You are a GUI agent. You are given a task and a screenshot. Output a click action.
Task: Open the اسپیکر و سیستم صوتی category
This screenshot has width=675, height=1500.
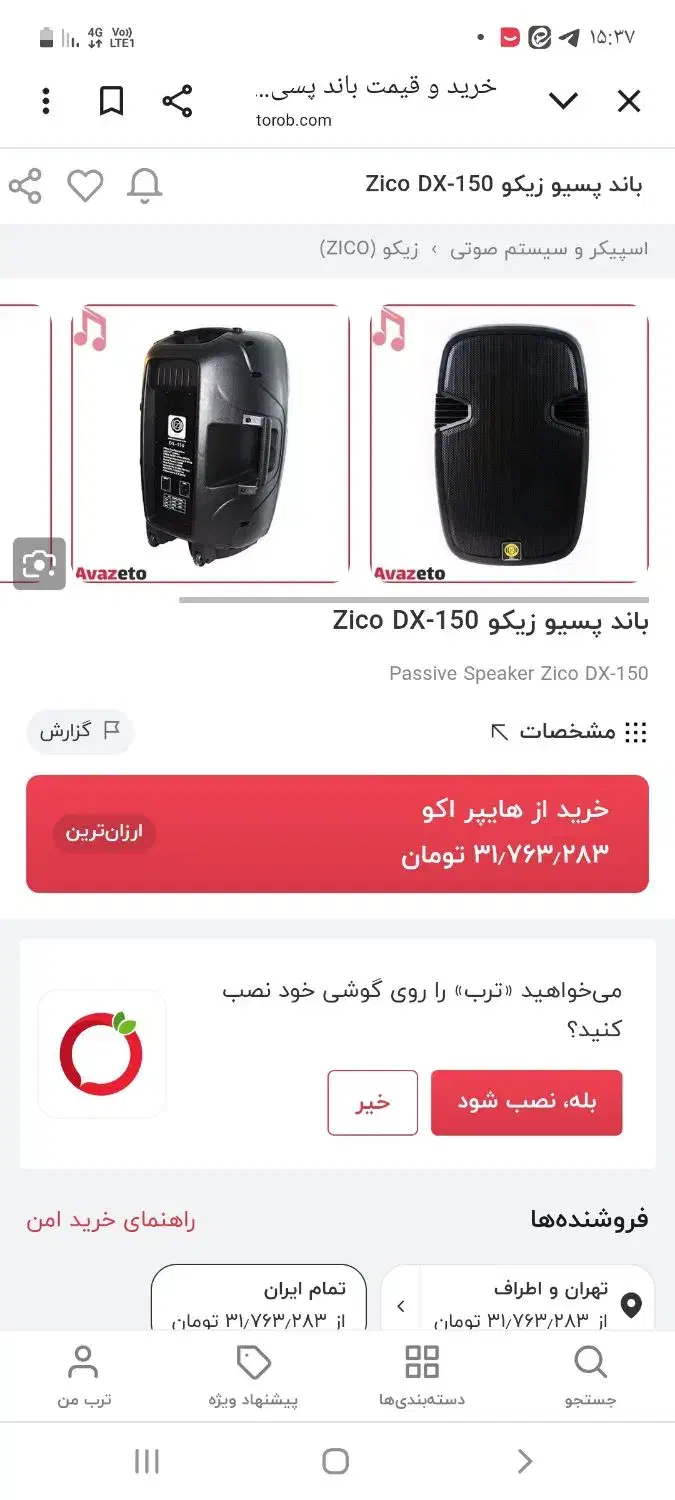tap(548, 249)
